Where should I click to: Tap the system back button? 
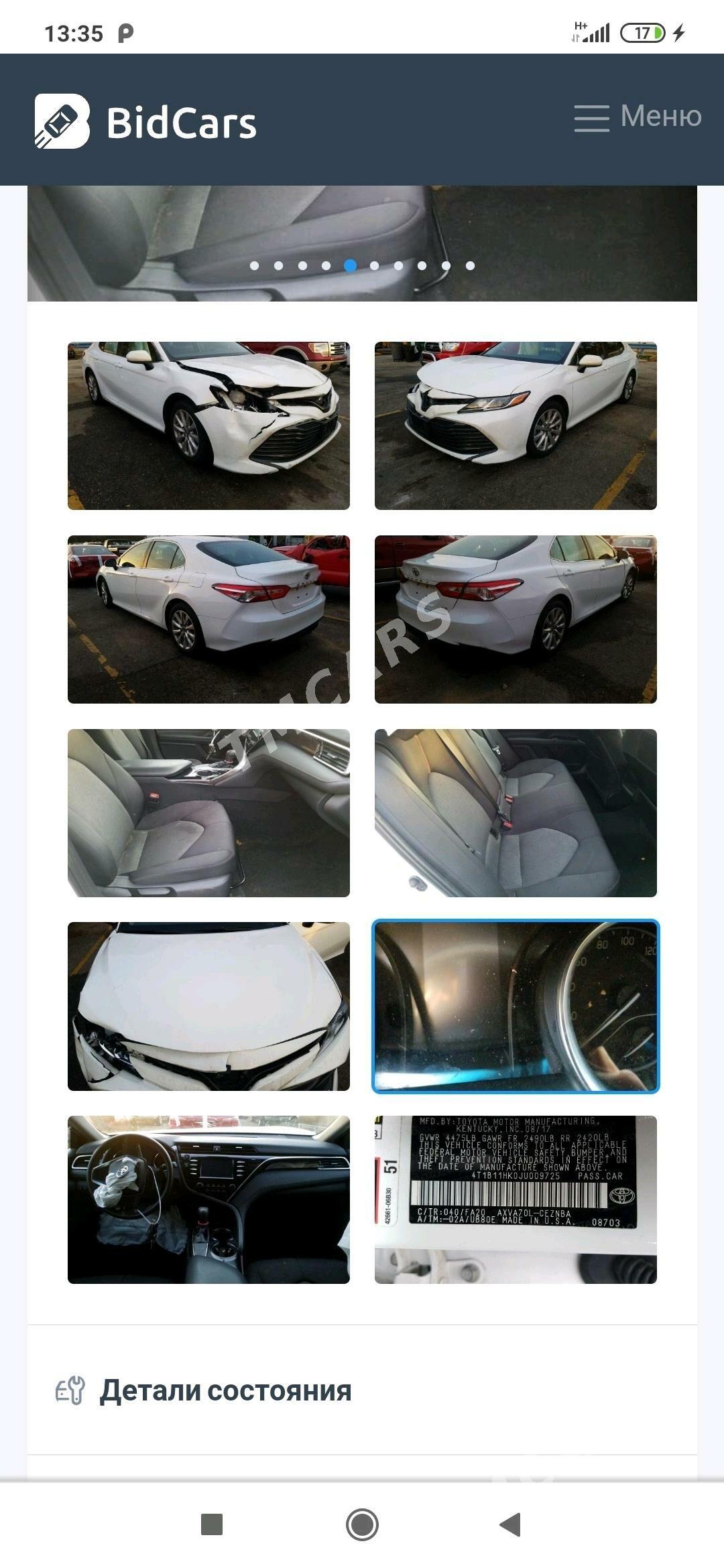tap(511, 1524)
